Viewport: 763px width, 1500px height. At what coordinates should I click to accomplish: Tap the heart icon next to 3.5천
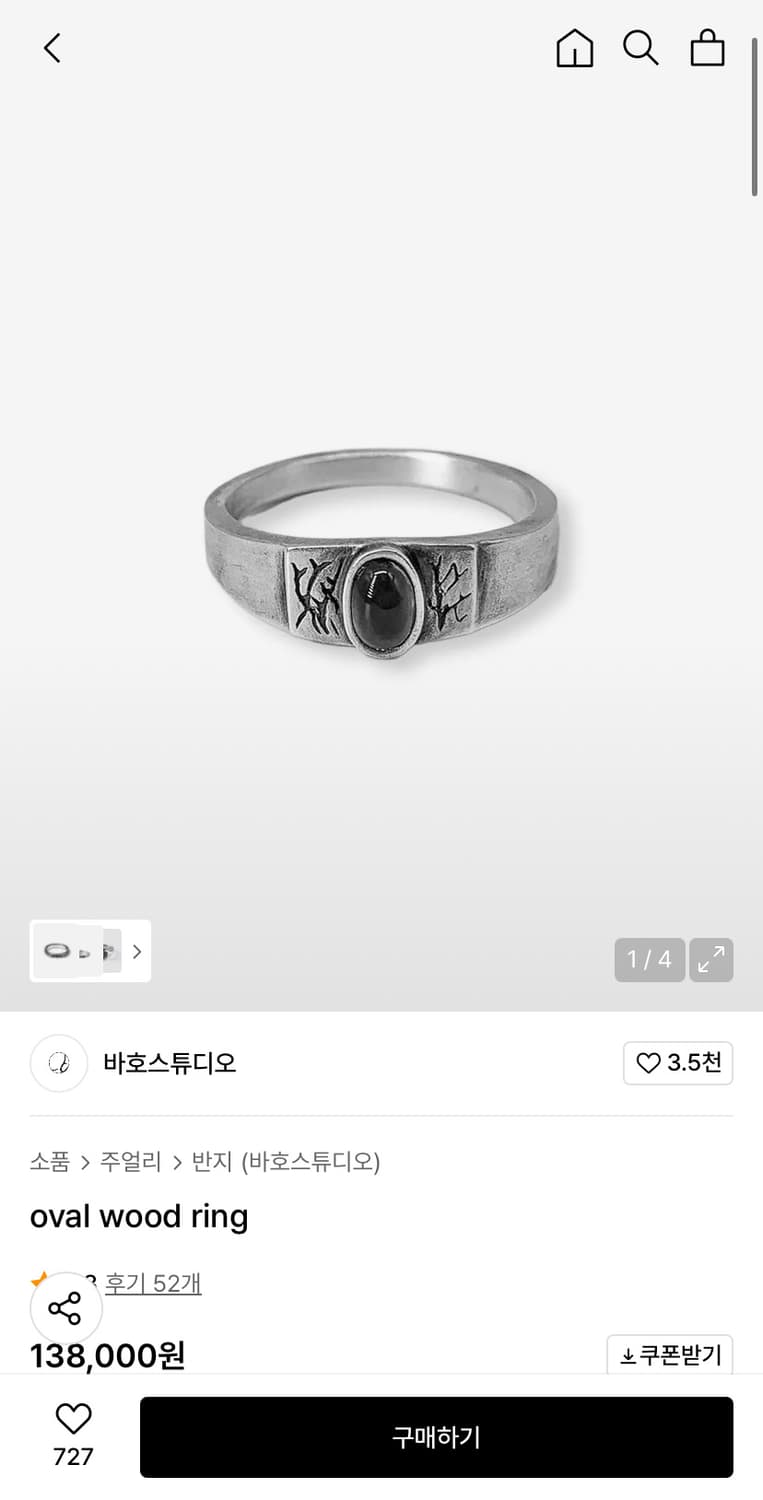(648, 1063)
